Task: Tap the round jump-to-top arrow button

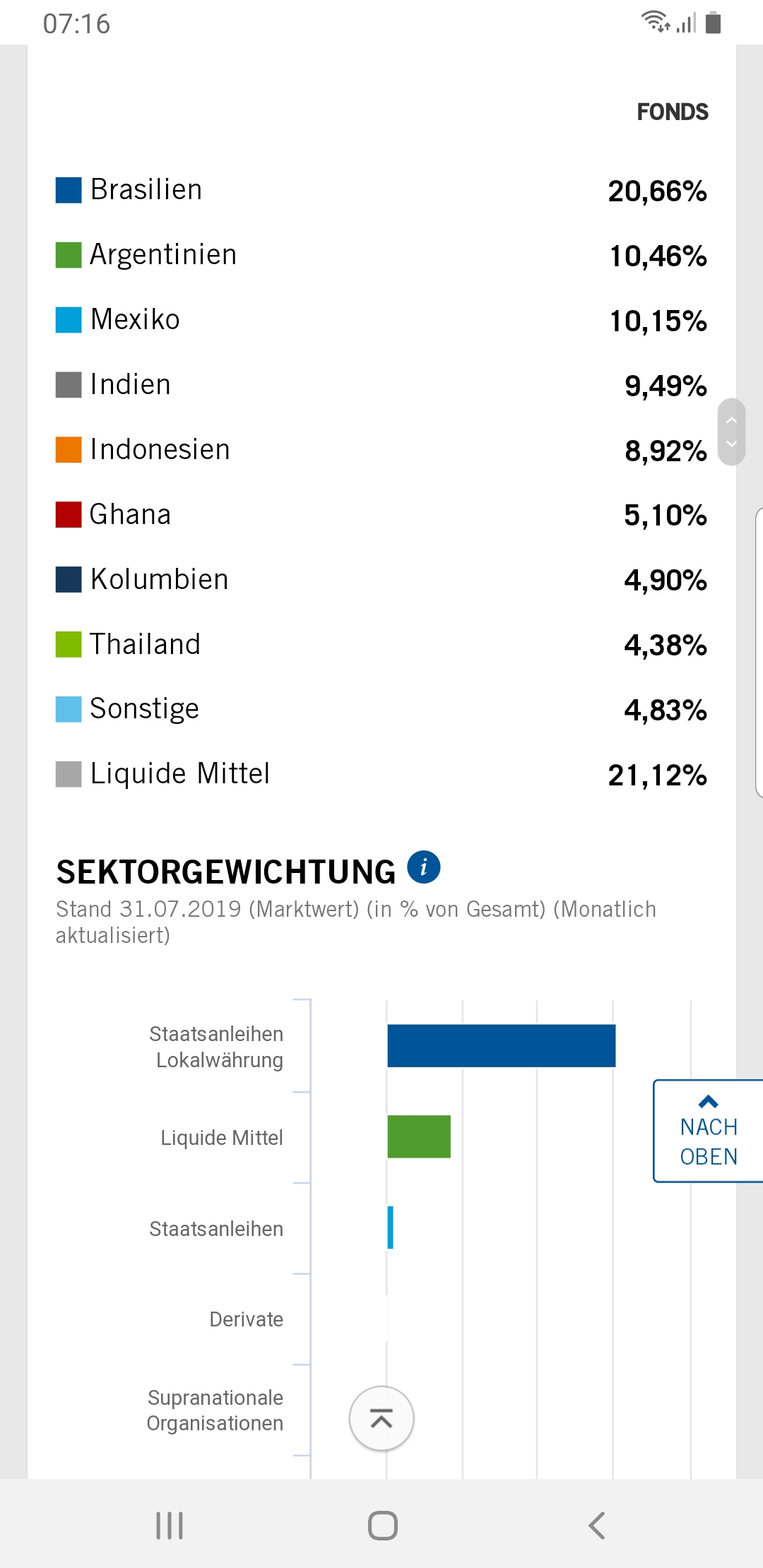Action: pyautogui.click(x=381, y=1418)
